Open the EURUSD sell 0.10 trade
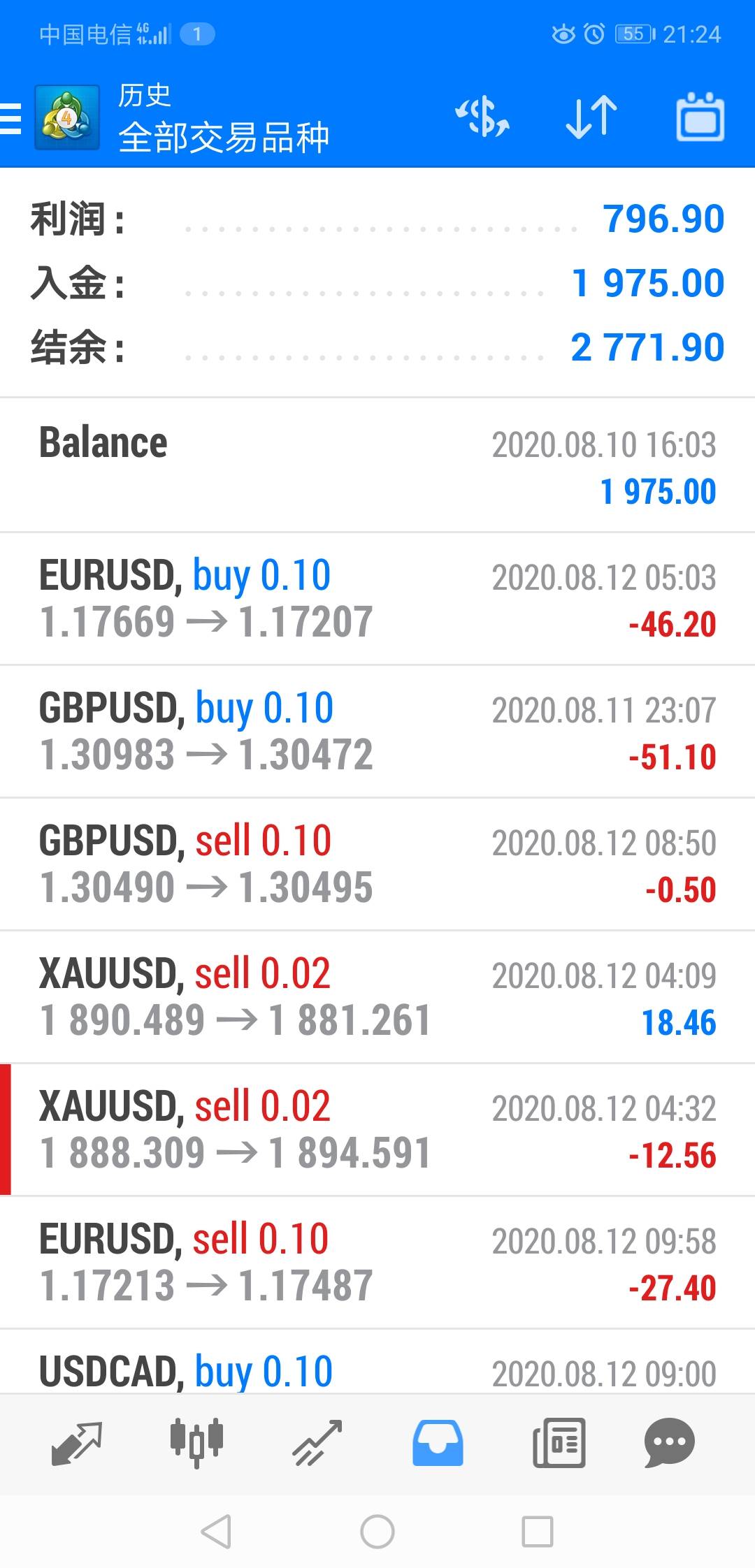This screenshot has height=1568, width=755. (377, 1263)
